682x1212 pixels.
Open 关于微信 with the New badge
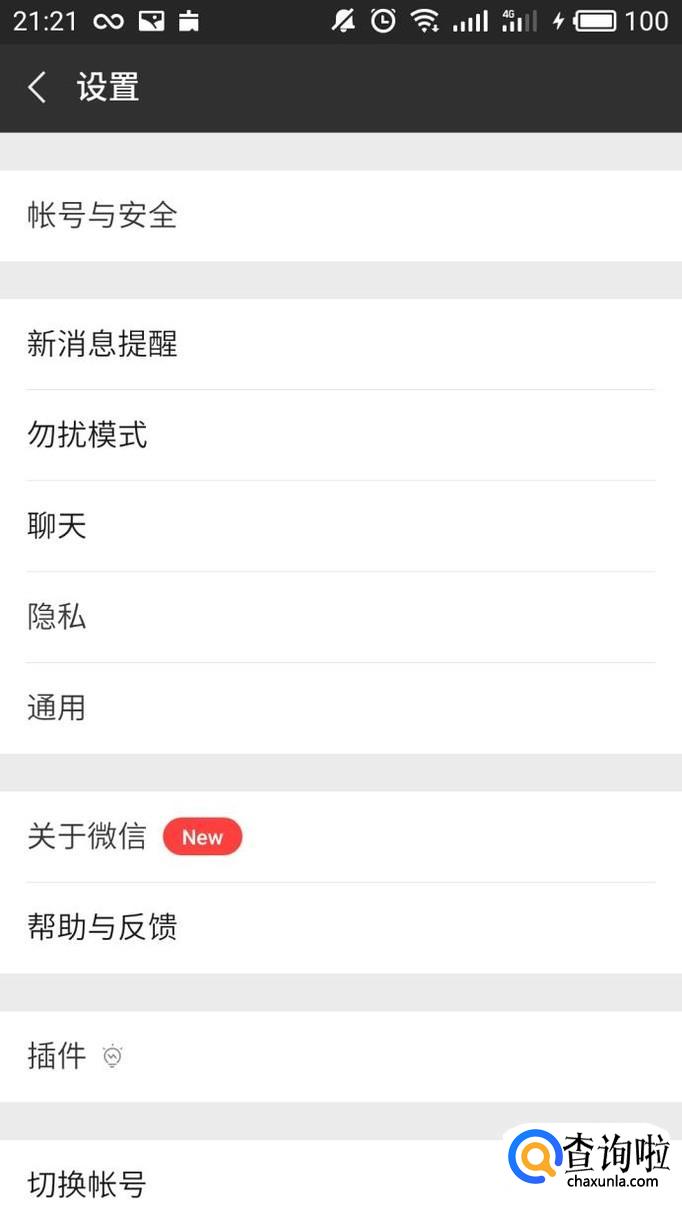tap(340, 837)
